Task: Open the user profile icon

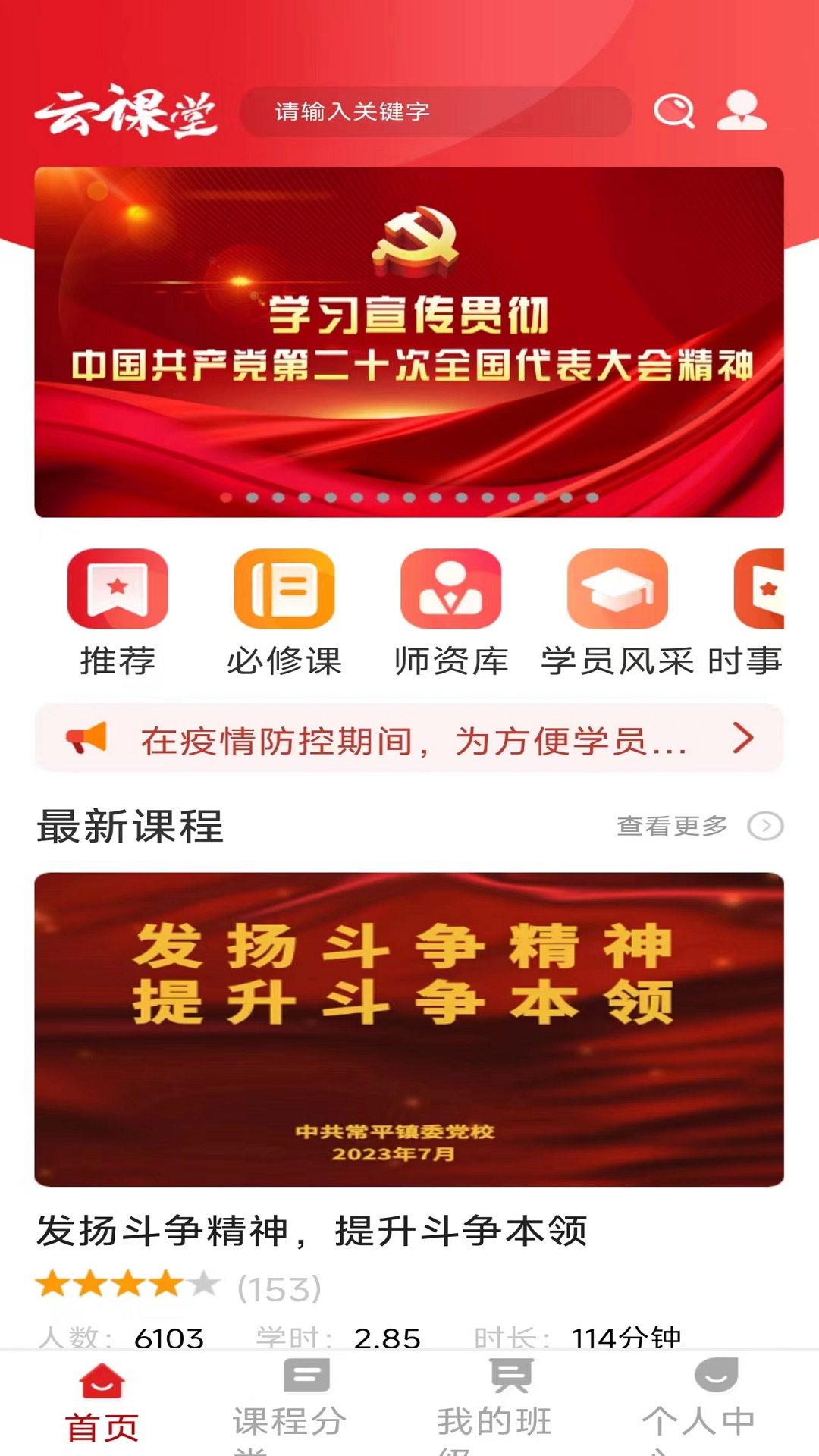Action: click(x=742, y=112)
